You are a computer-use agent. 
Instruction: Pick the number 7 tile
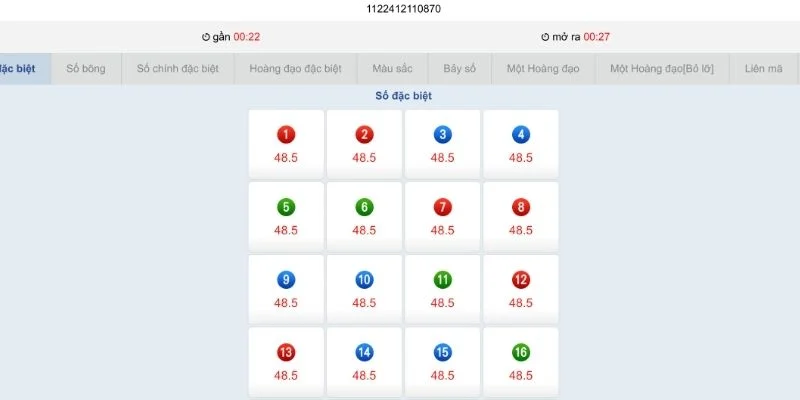[442, 217]
